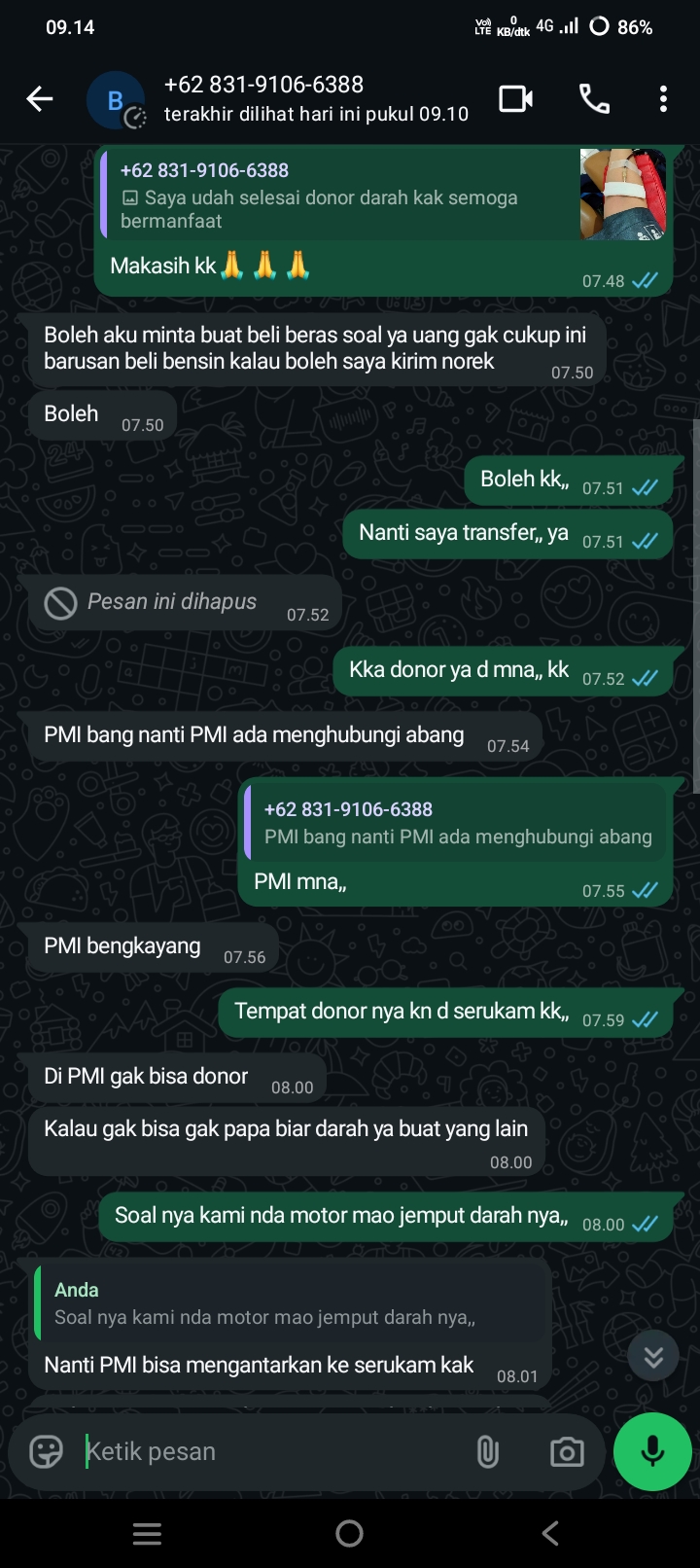700x1568 pixels.
Task: Focus the 'Ketik pesan' message field
Action: pyautogui.click(x=272, y=1451)
